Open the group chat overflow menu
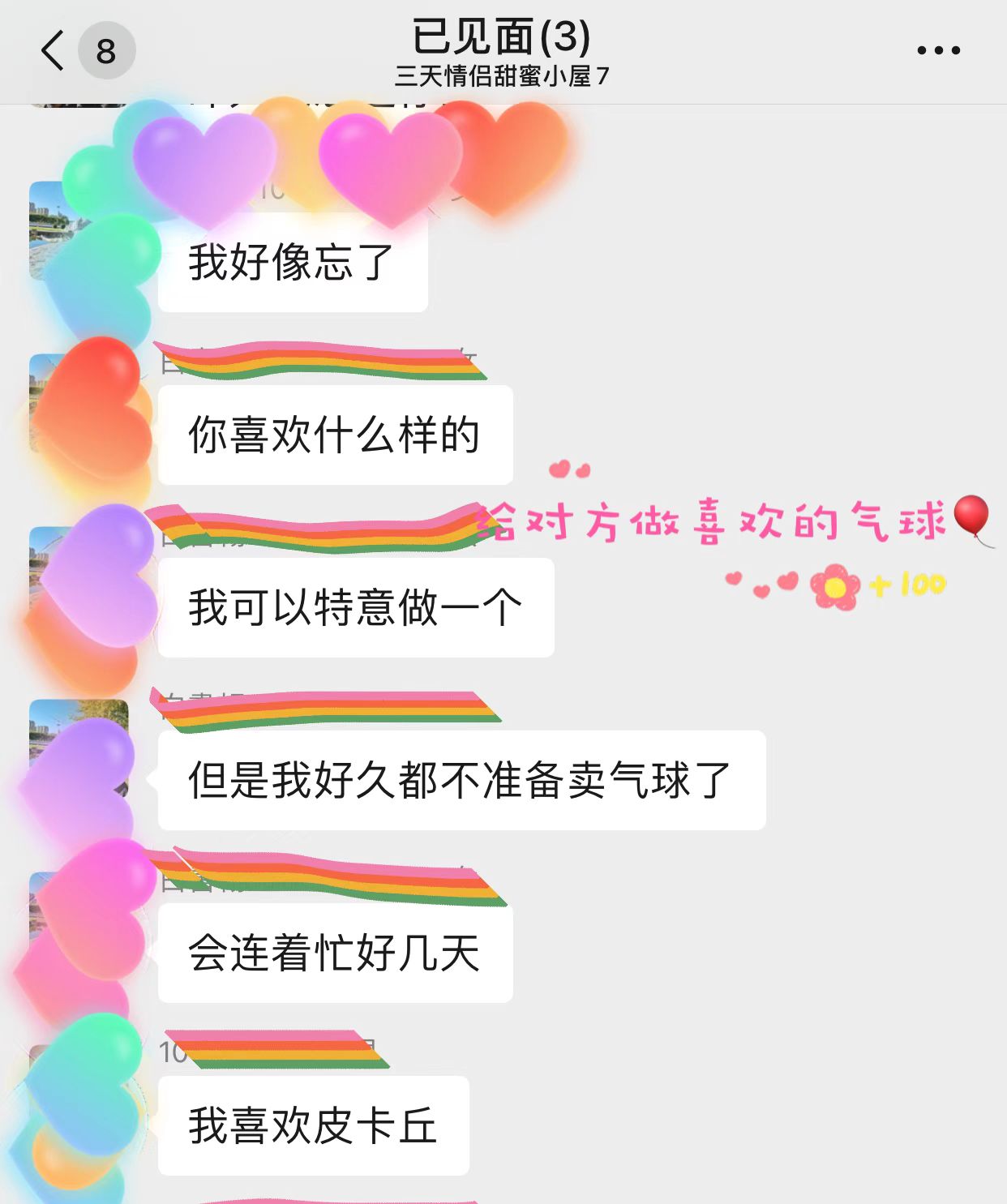Viewport: 1007px width, 1204px height. point(938,50)
